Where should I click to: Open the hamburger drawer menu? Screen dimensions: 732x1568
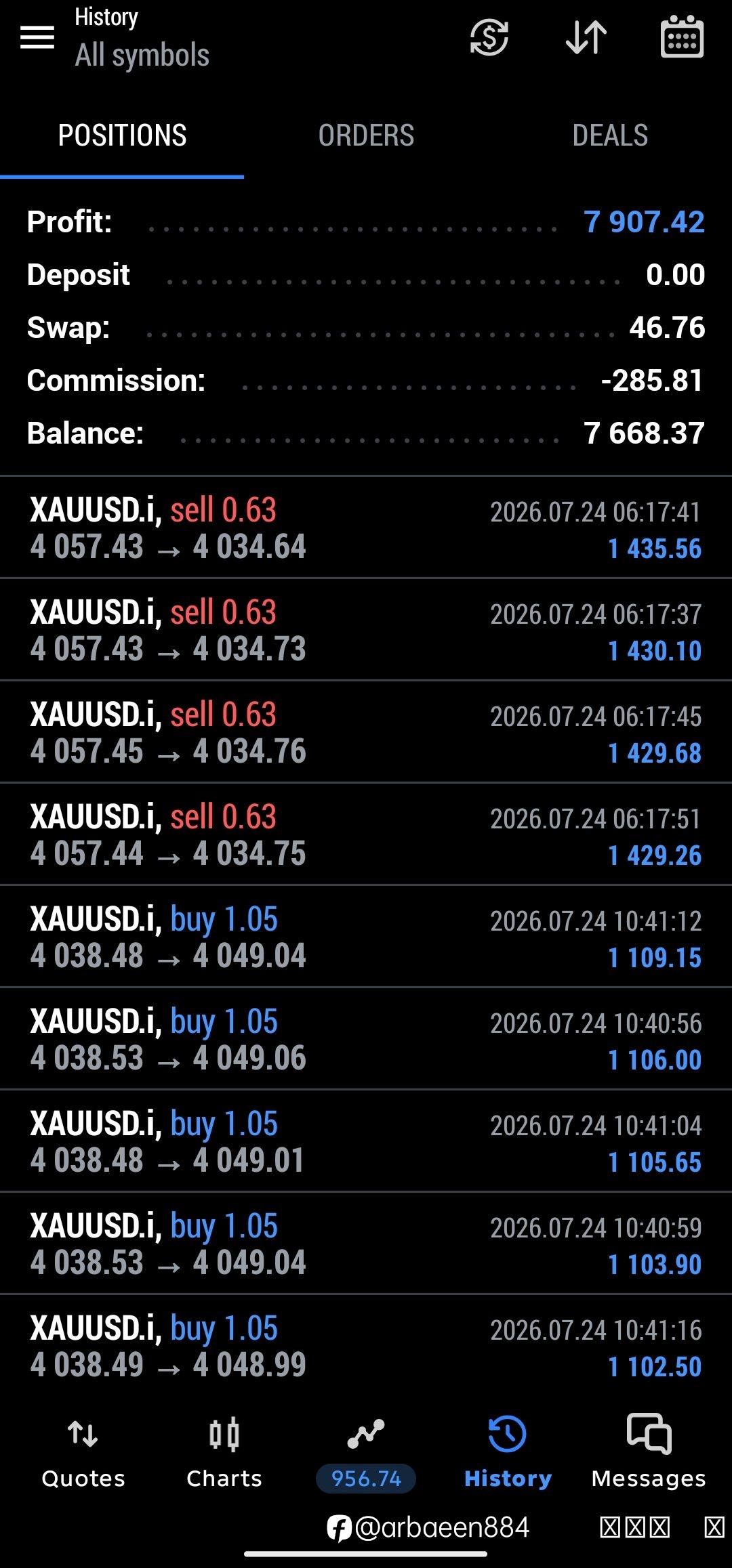click(37, 37)
